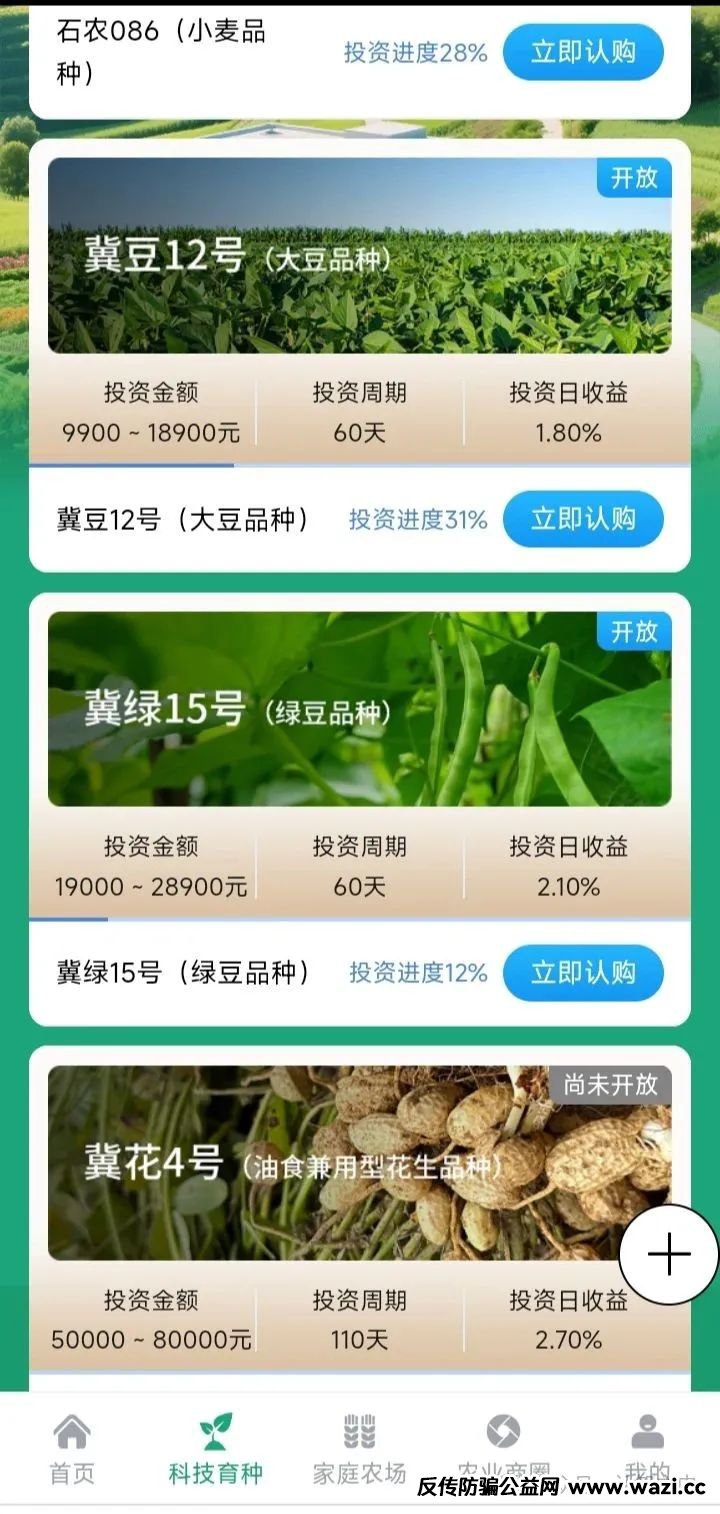Open the 冀绿15号 mung bean card
720x1514 pixels.
tap(359, 709)
